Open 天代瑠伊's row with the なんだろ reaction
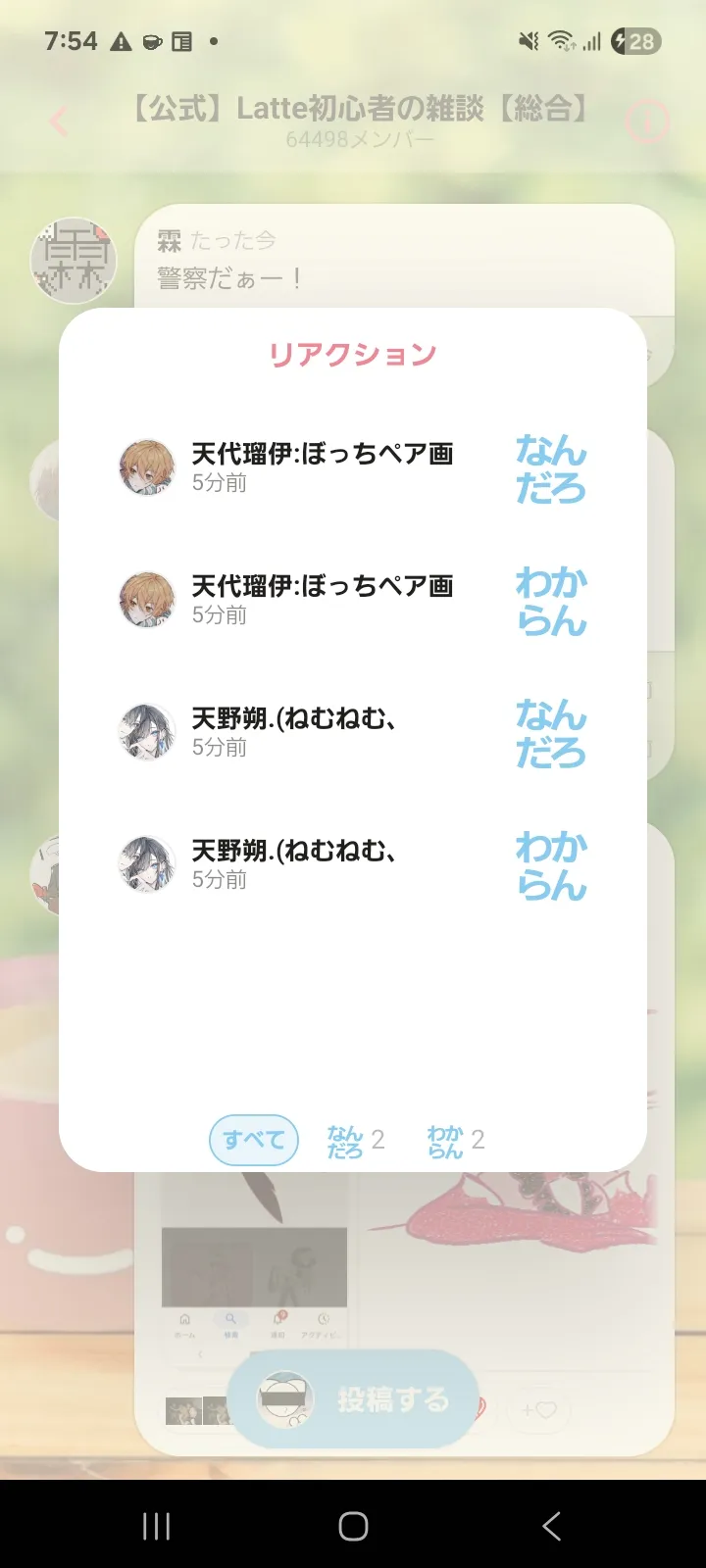706x1568 pixels. 353,468
